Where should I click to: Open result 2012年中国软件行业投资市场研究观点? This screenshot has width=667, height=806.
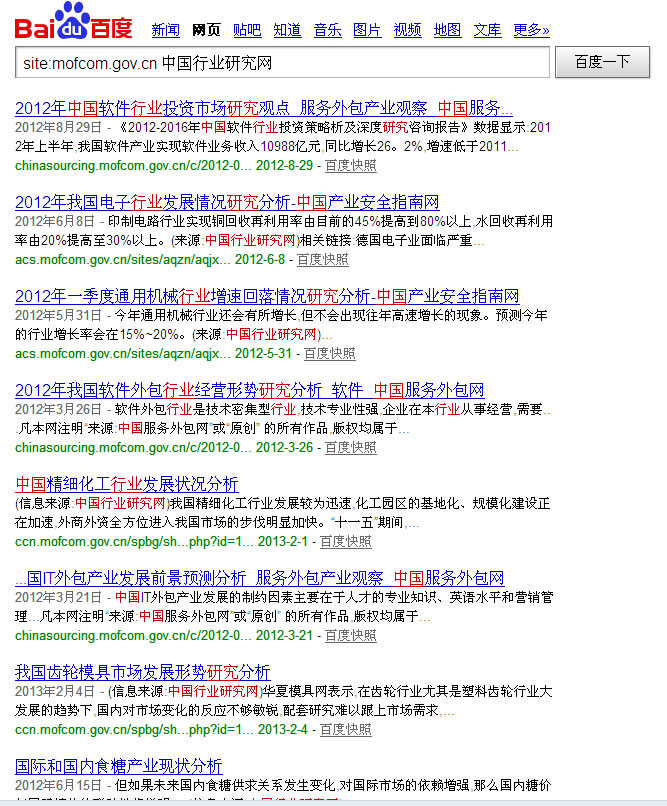pyautogui.click(x=264, y=108)
